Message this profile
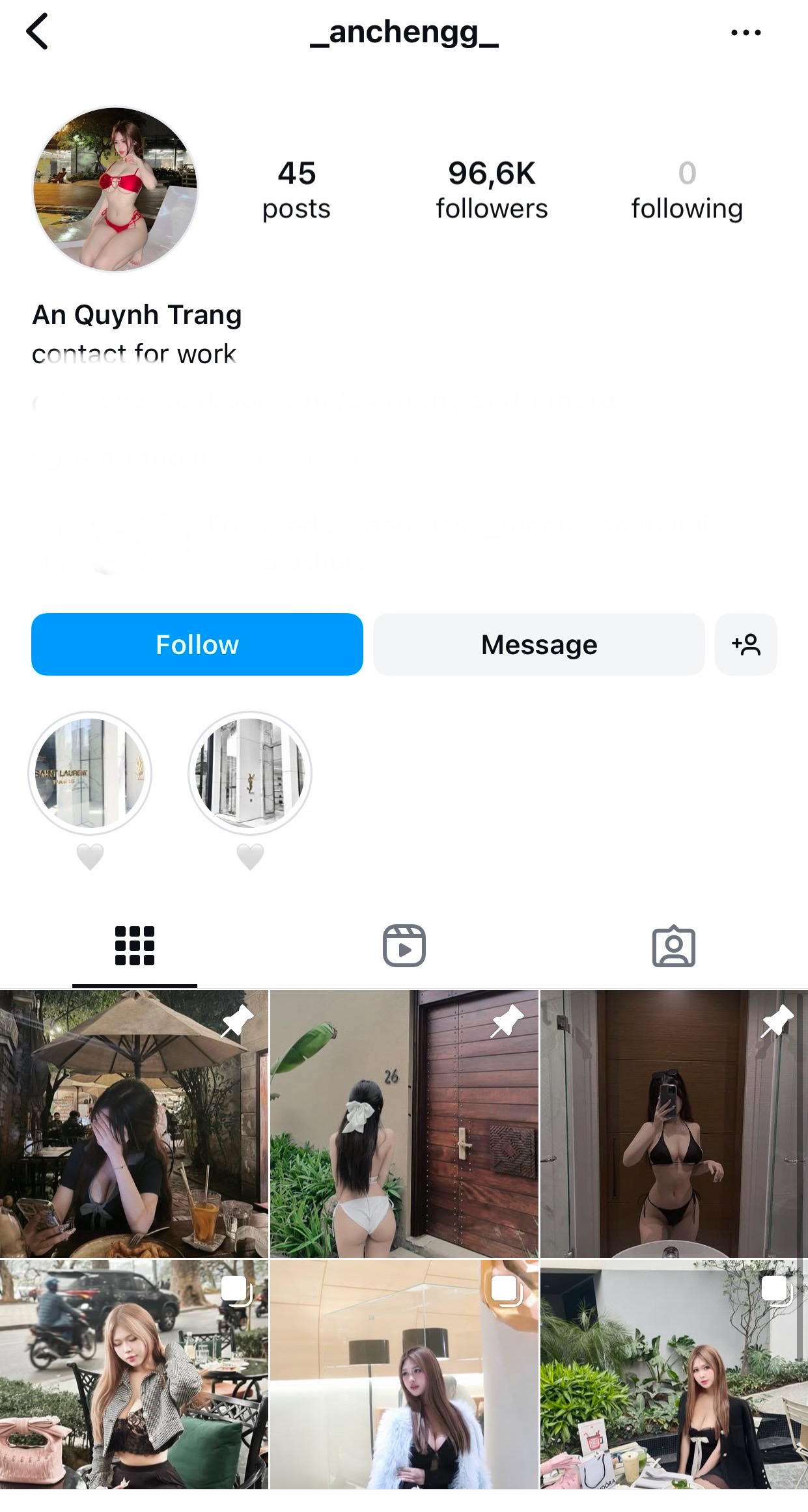808x1512 pixels. tap(538, 644)
